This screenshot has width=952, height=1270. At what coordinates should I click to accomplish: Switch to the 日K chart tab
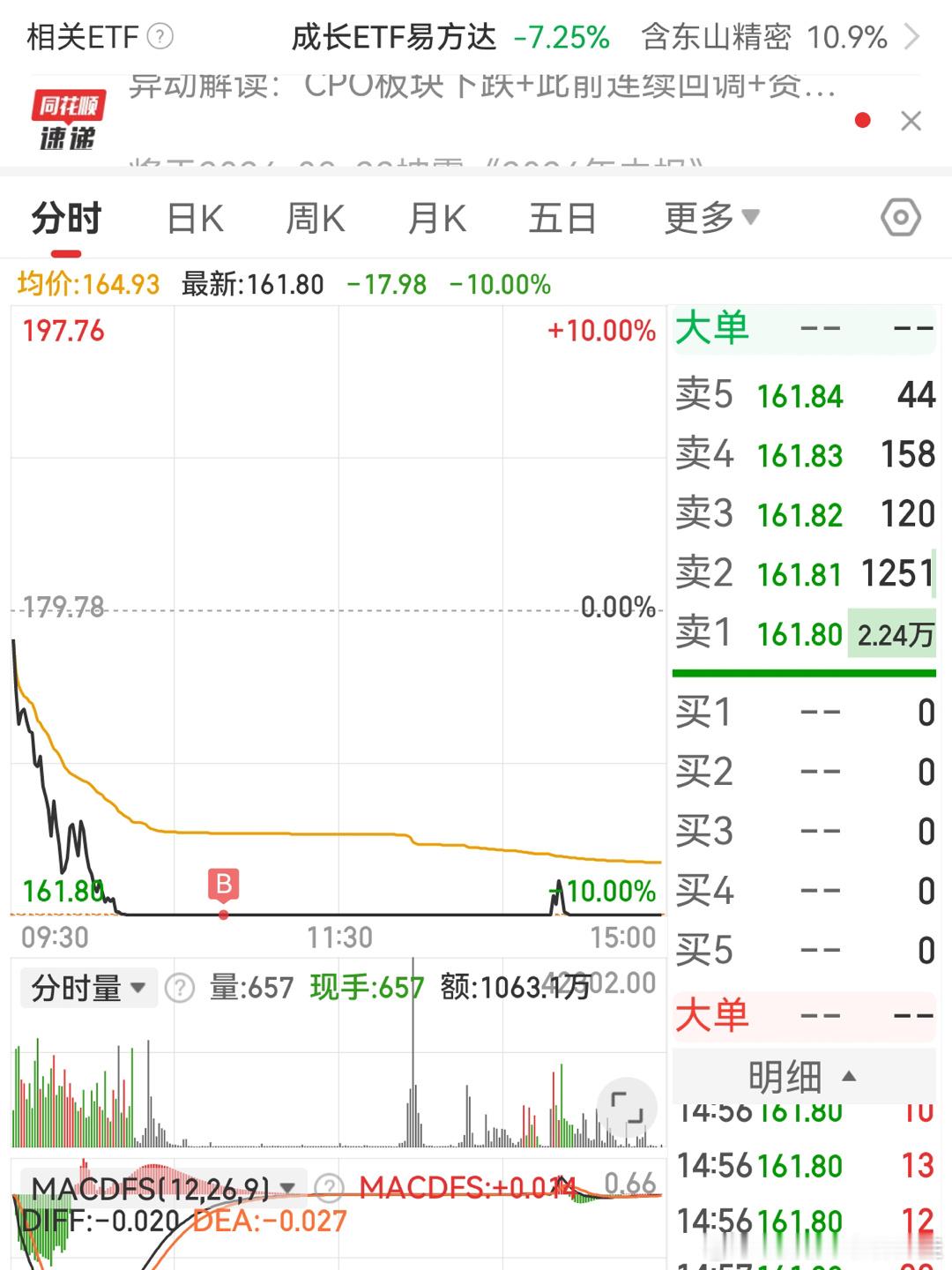195,219
